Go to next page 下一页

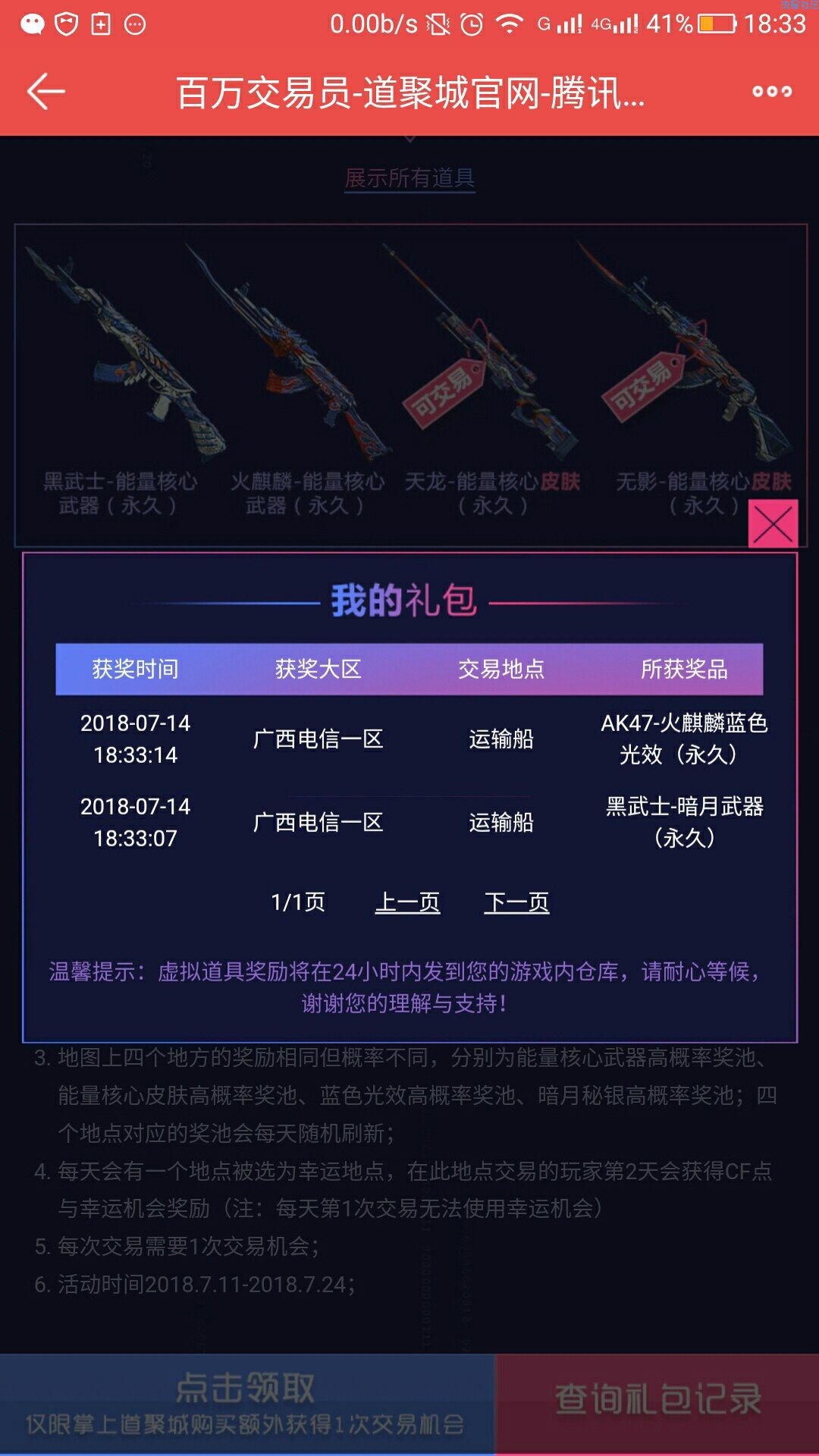coord(516,902)
